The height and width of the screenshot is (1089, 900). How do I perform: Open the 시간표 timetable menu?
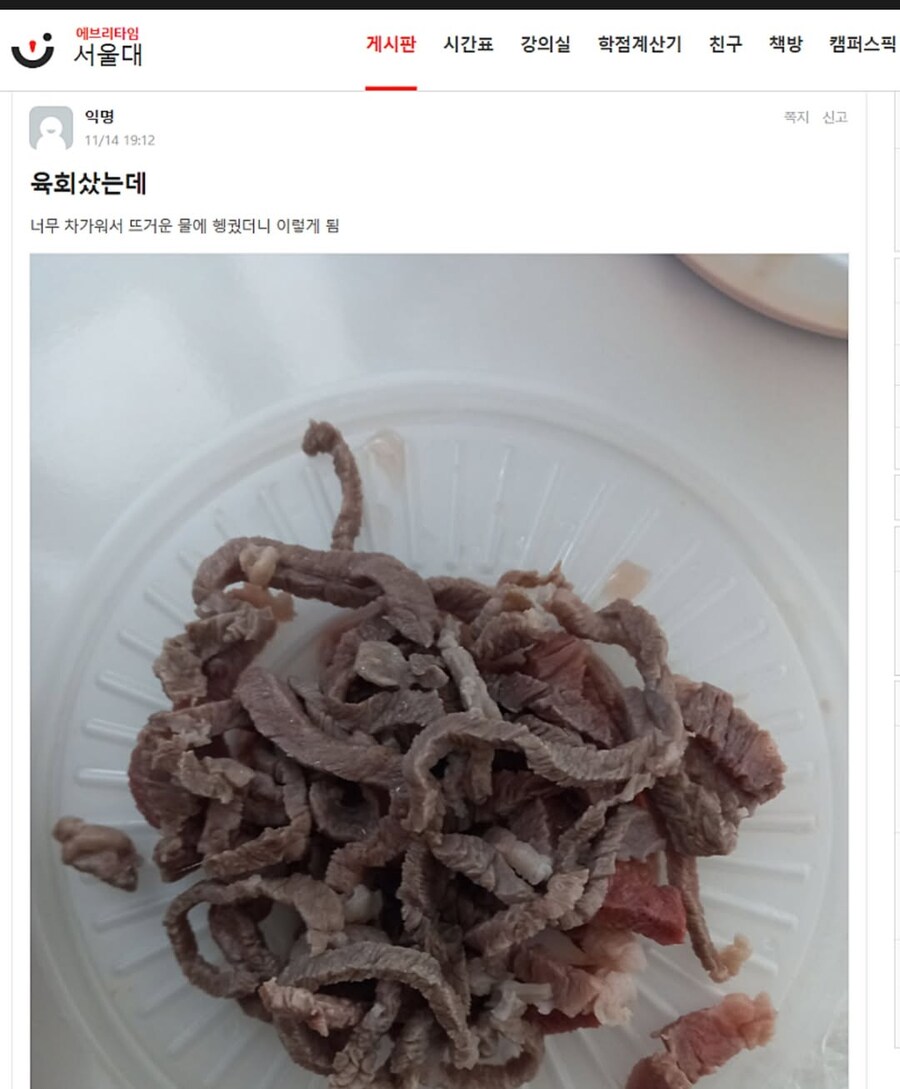[x=466, y=44]
